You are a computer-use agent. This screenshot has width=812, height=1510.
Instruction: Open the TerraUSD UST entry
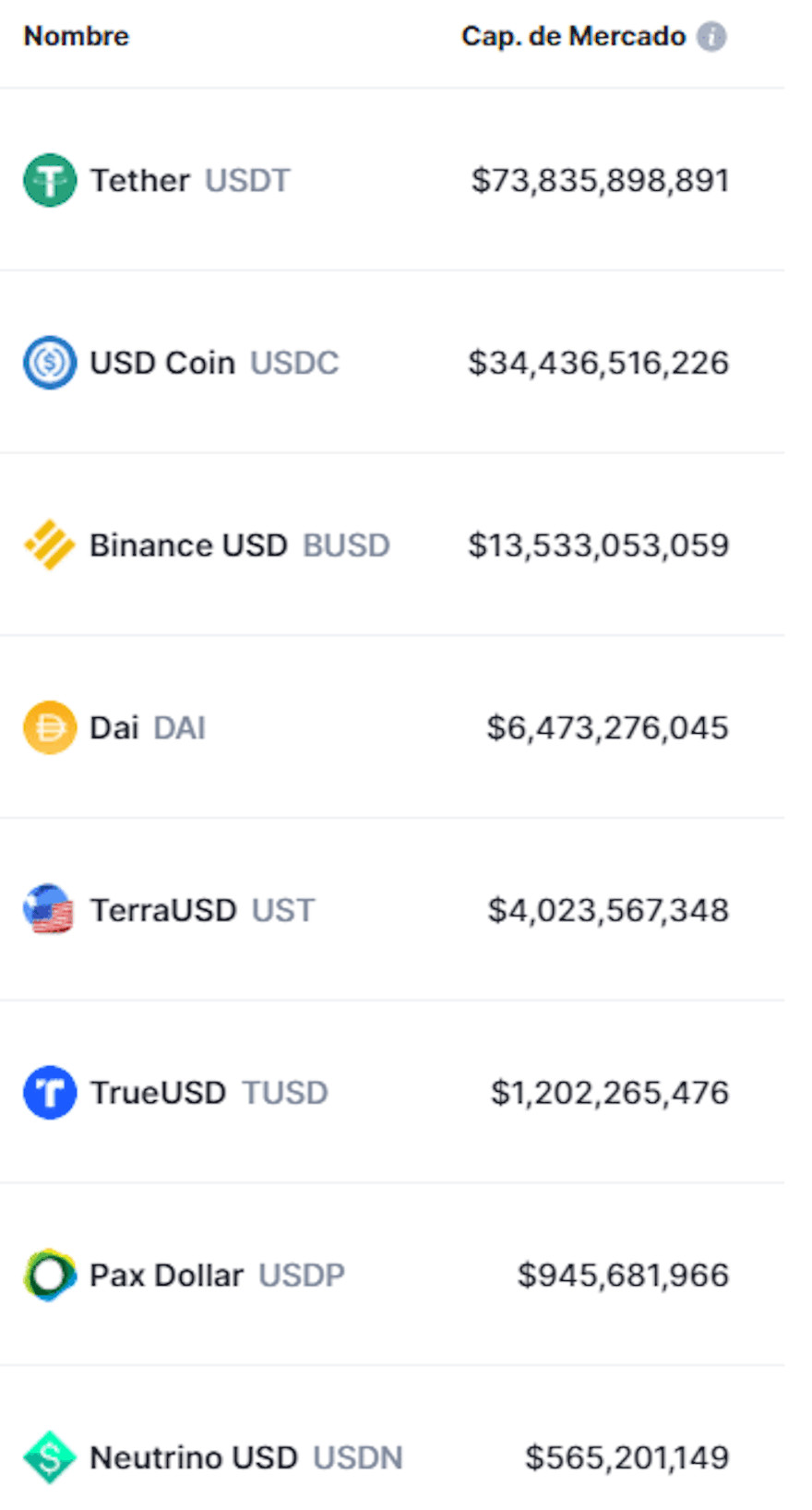(392, 910)
